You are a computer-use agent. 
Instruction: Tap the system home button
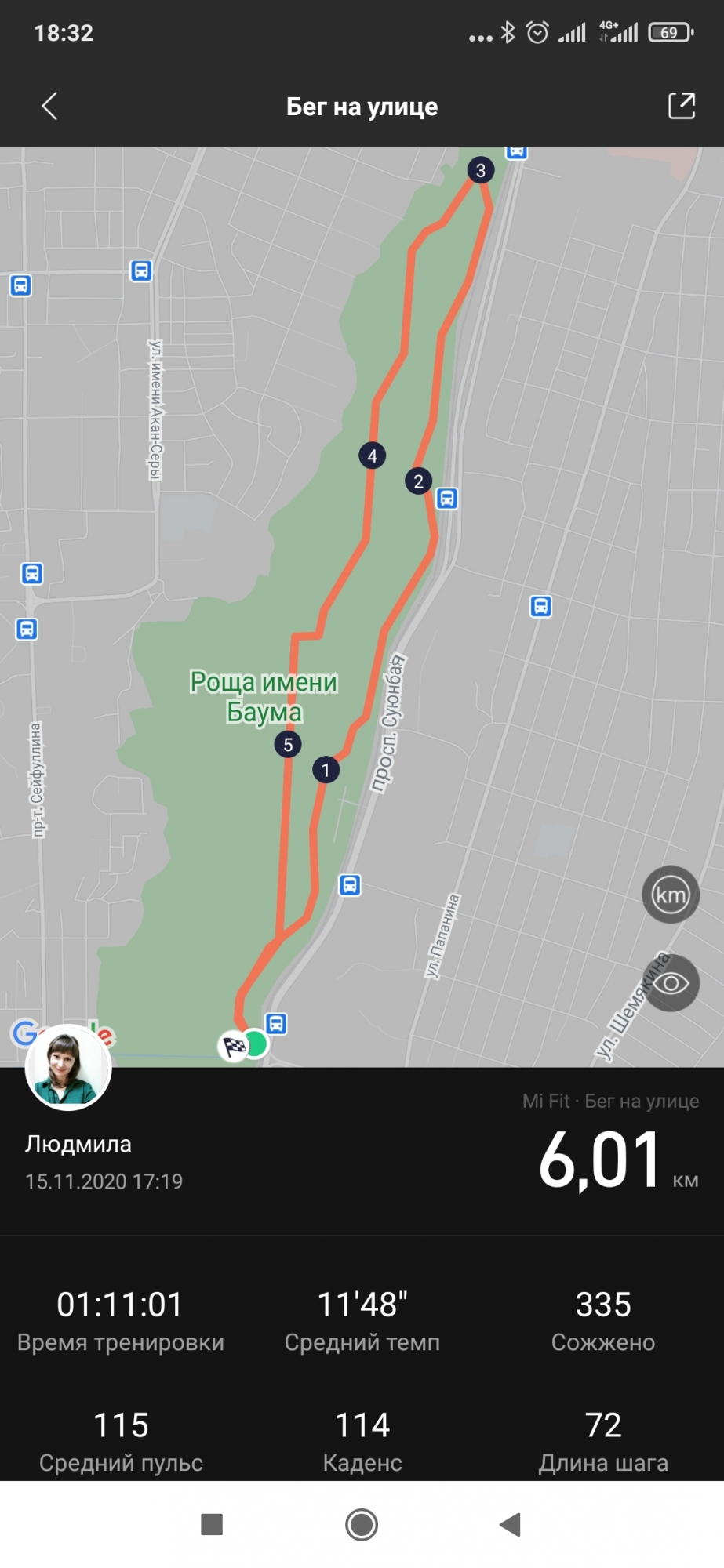(x=362, y=1525)
